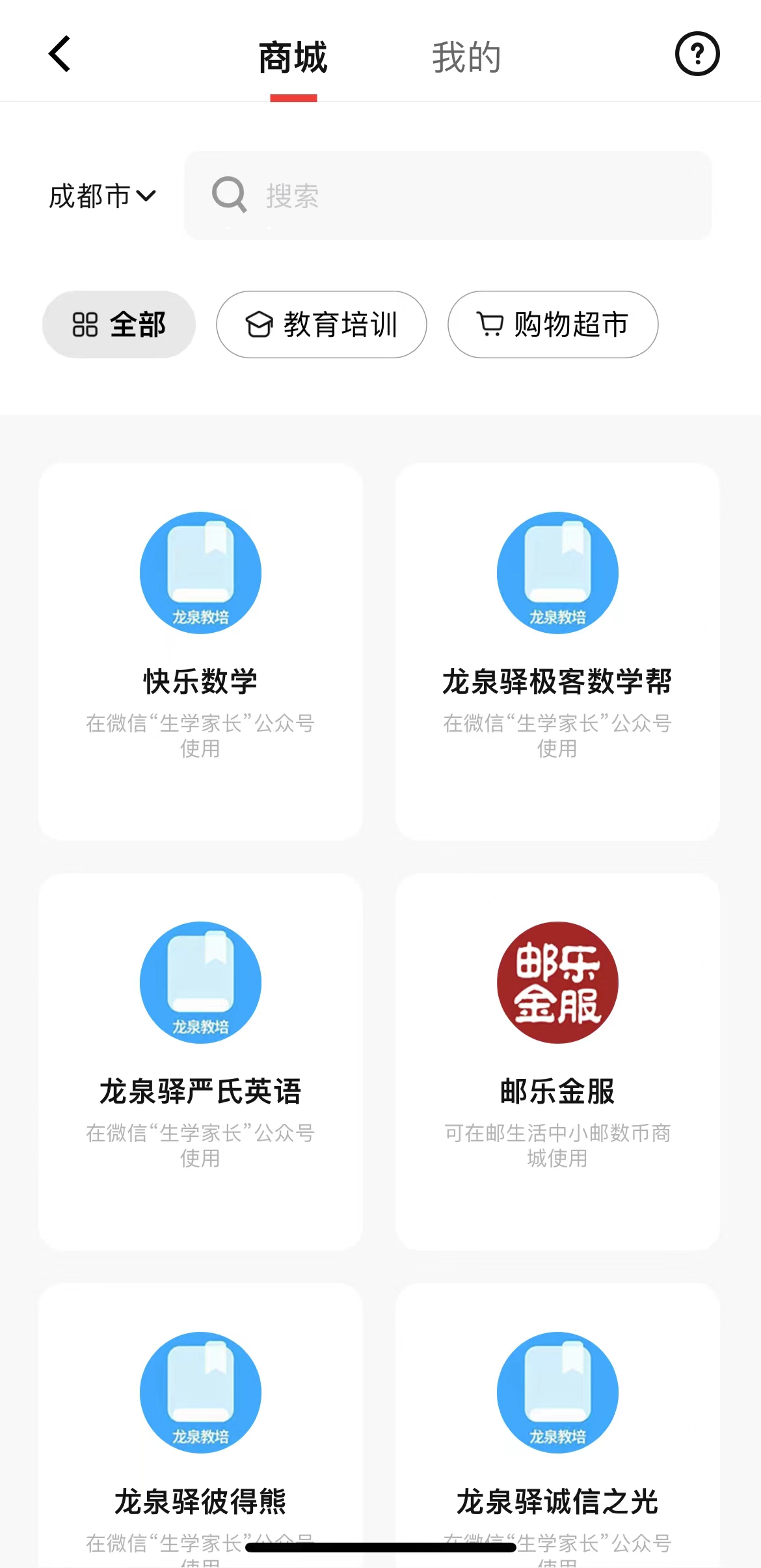The width and height of the screenshot is (761, 1568).
Task: Go back using the top-left arrow
Action: tap(59, 54)
